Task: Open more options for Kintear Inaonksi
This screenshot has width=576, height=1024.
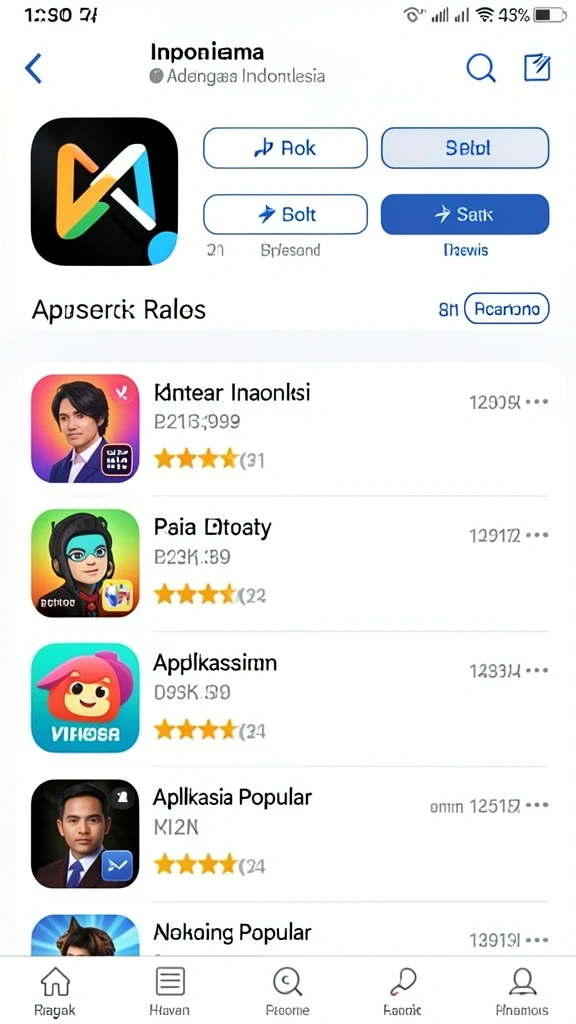Action: point(537,402)
